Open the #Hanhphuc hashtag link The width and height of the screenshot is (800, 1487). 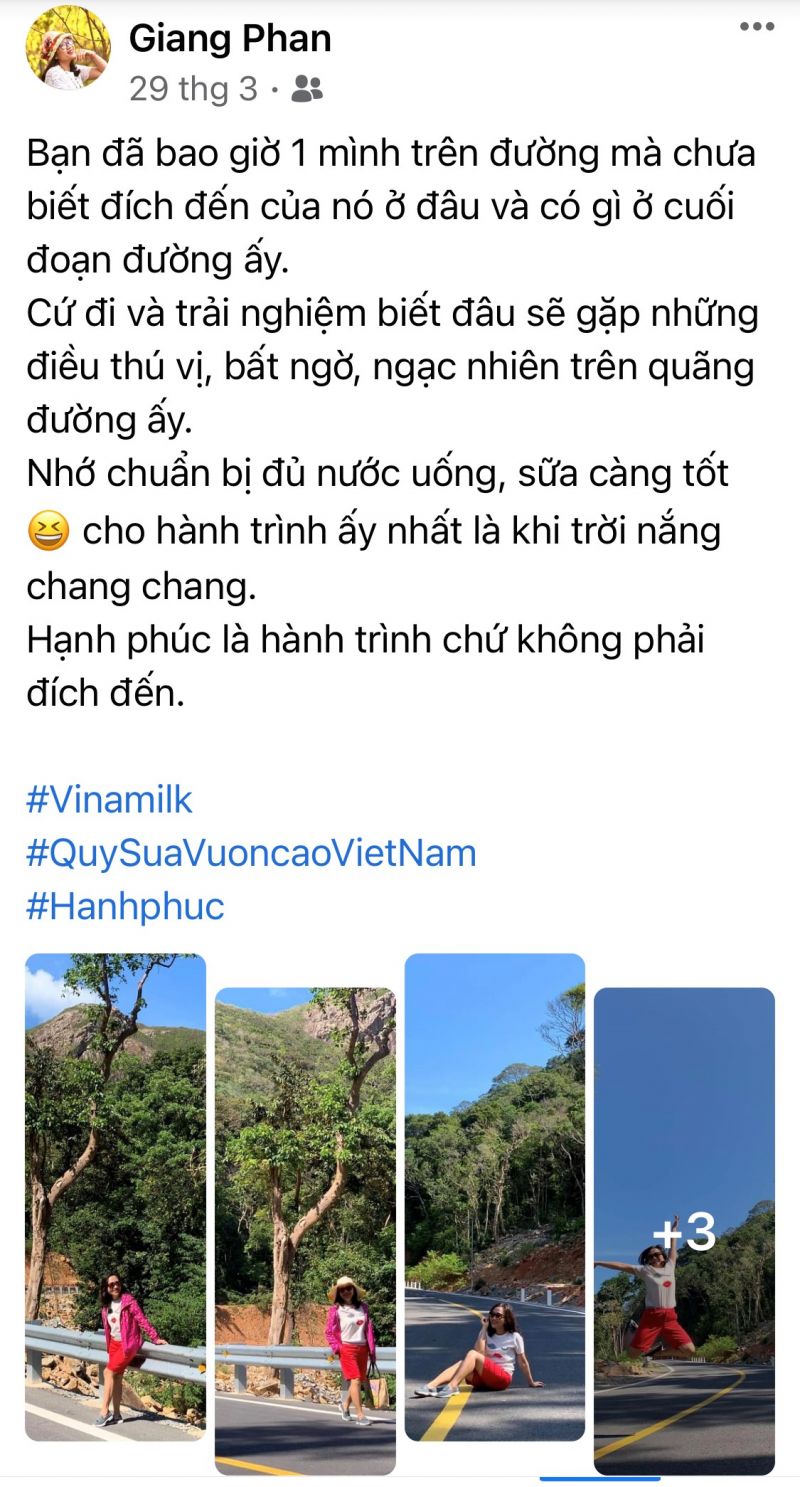122,907
